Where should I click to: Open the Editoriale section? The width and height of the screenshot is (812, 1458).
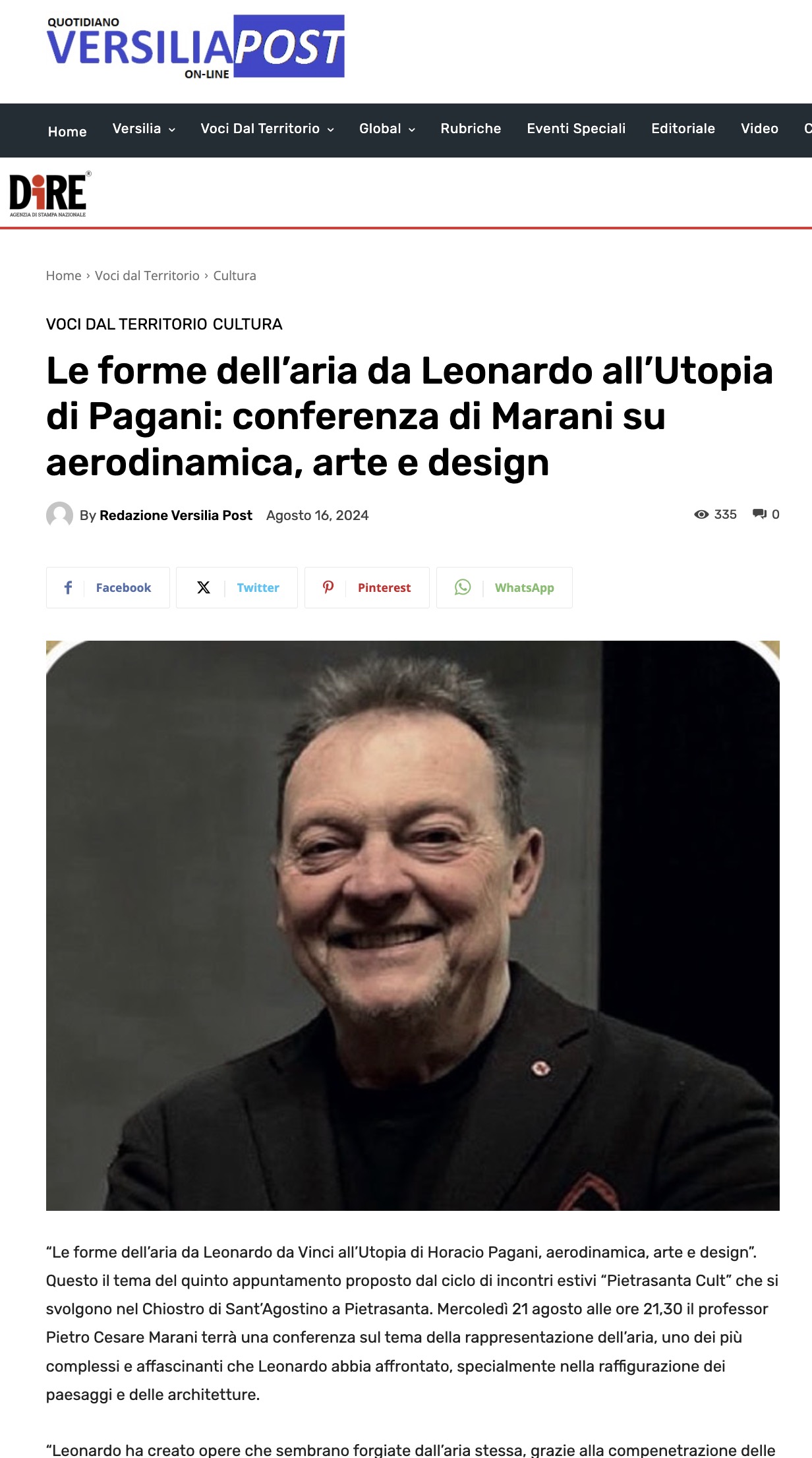(683, 129)
